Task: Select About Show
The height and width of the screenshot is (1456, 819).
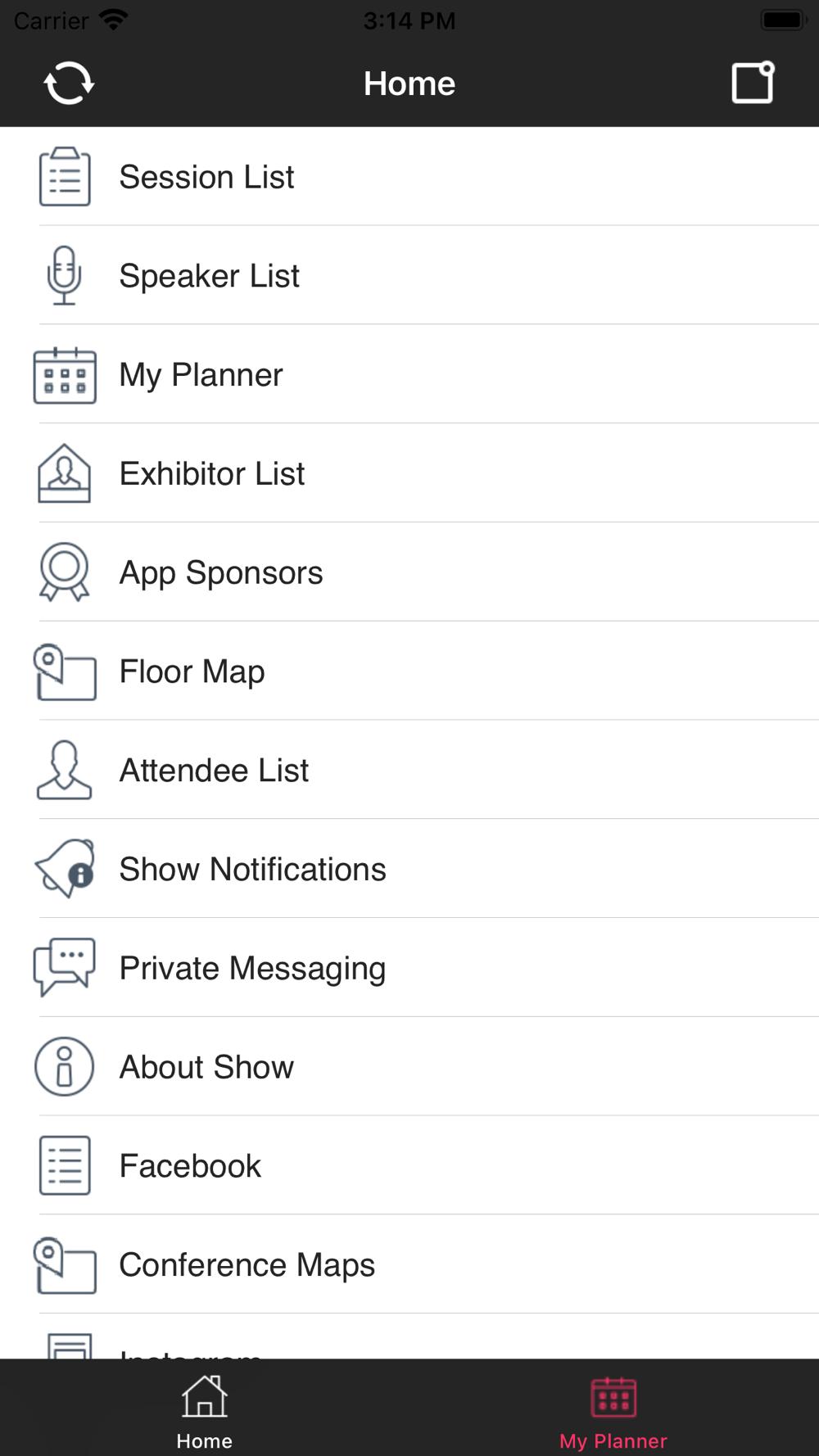Action: click(409, 1067)
